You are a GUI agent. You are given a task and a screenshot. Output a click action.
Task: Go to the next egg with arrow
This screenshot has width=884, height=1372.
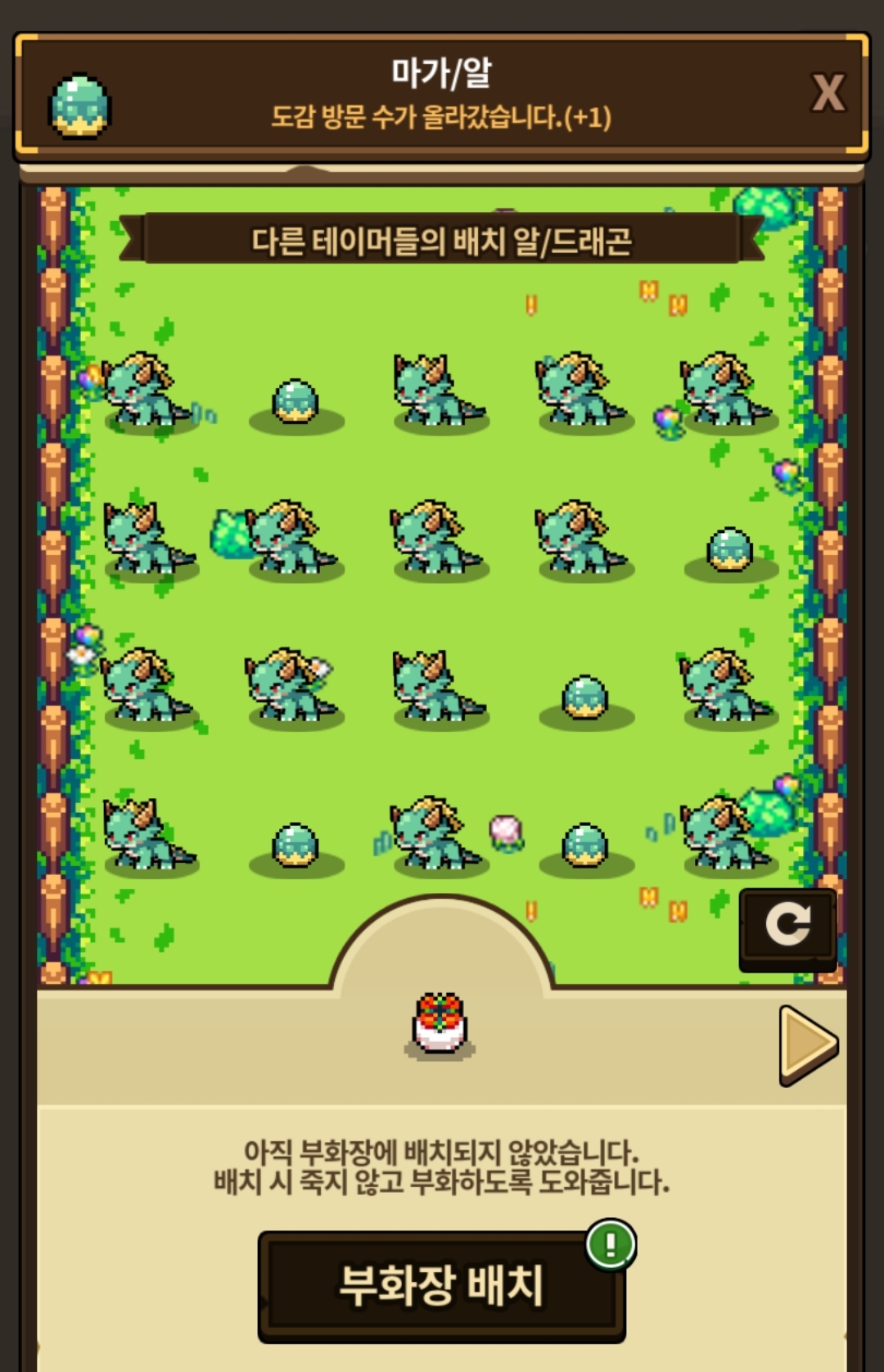808,1045
